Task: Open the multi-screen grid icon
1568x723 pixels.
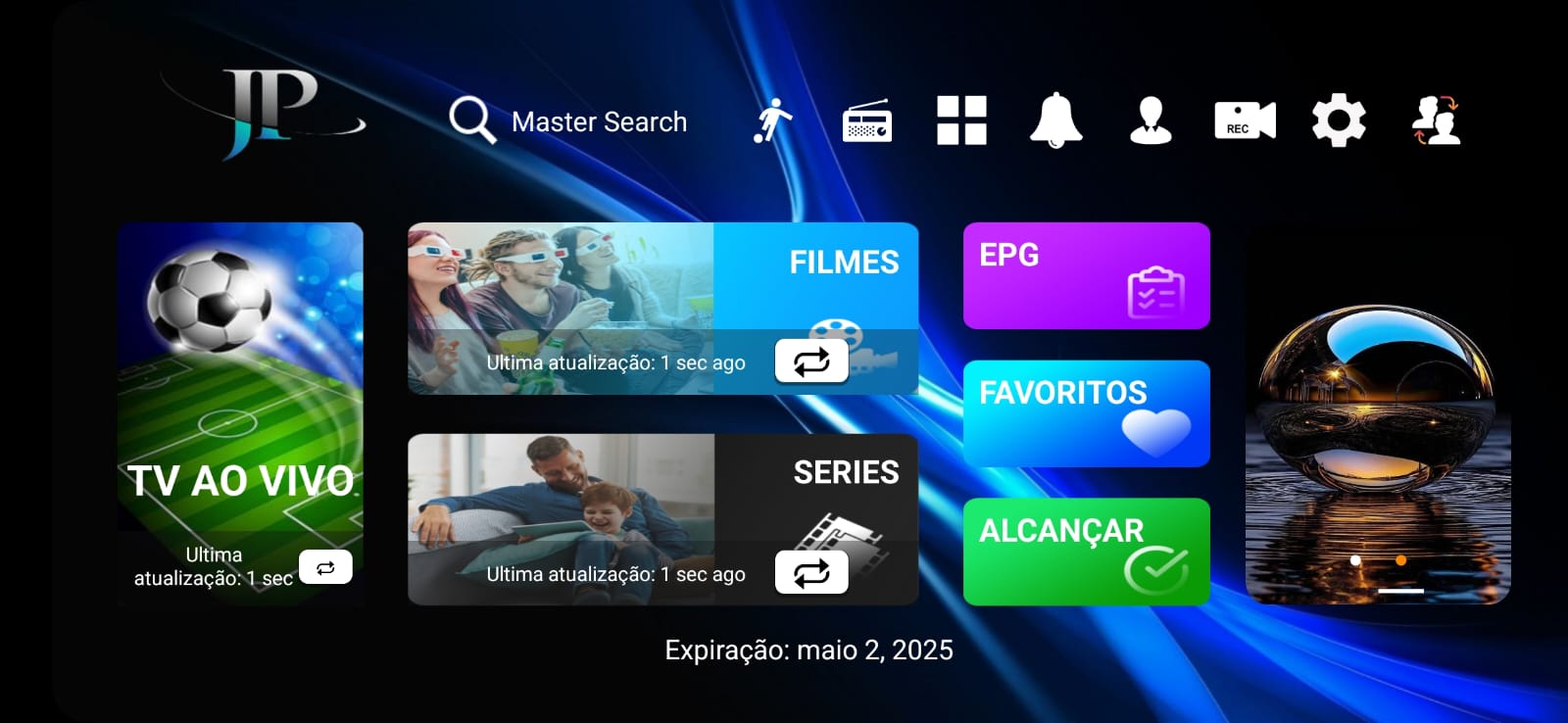Action: [x=961, y=121]
